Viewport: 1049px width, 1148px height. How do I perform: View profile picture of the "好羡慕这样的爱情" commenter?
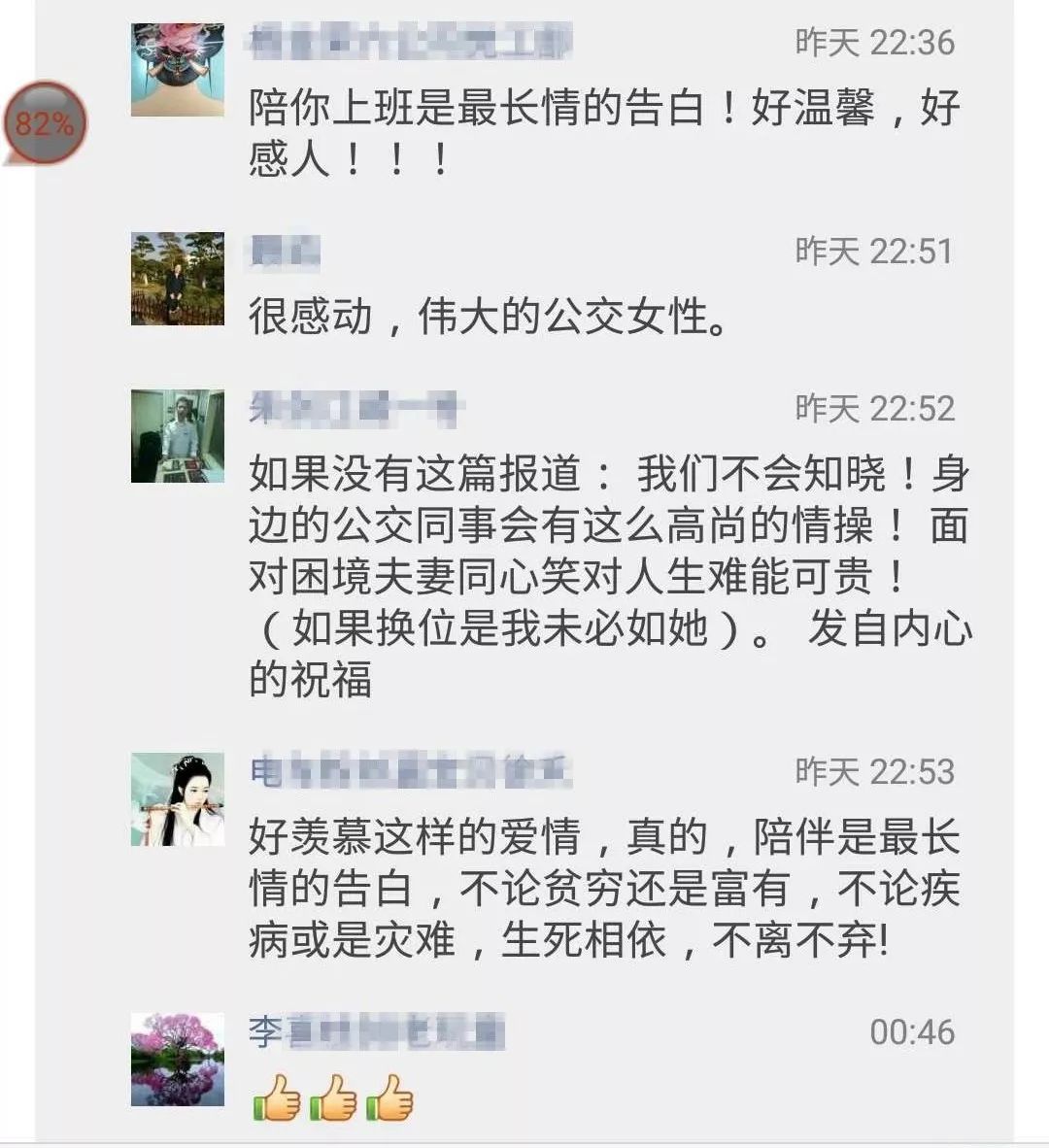click(x=178, y=799)
